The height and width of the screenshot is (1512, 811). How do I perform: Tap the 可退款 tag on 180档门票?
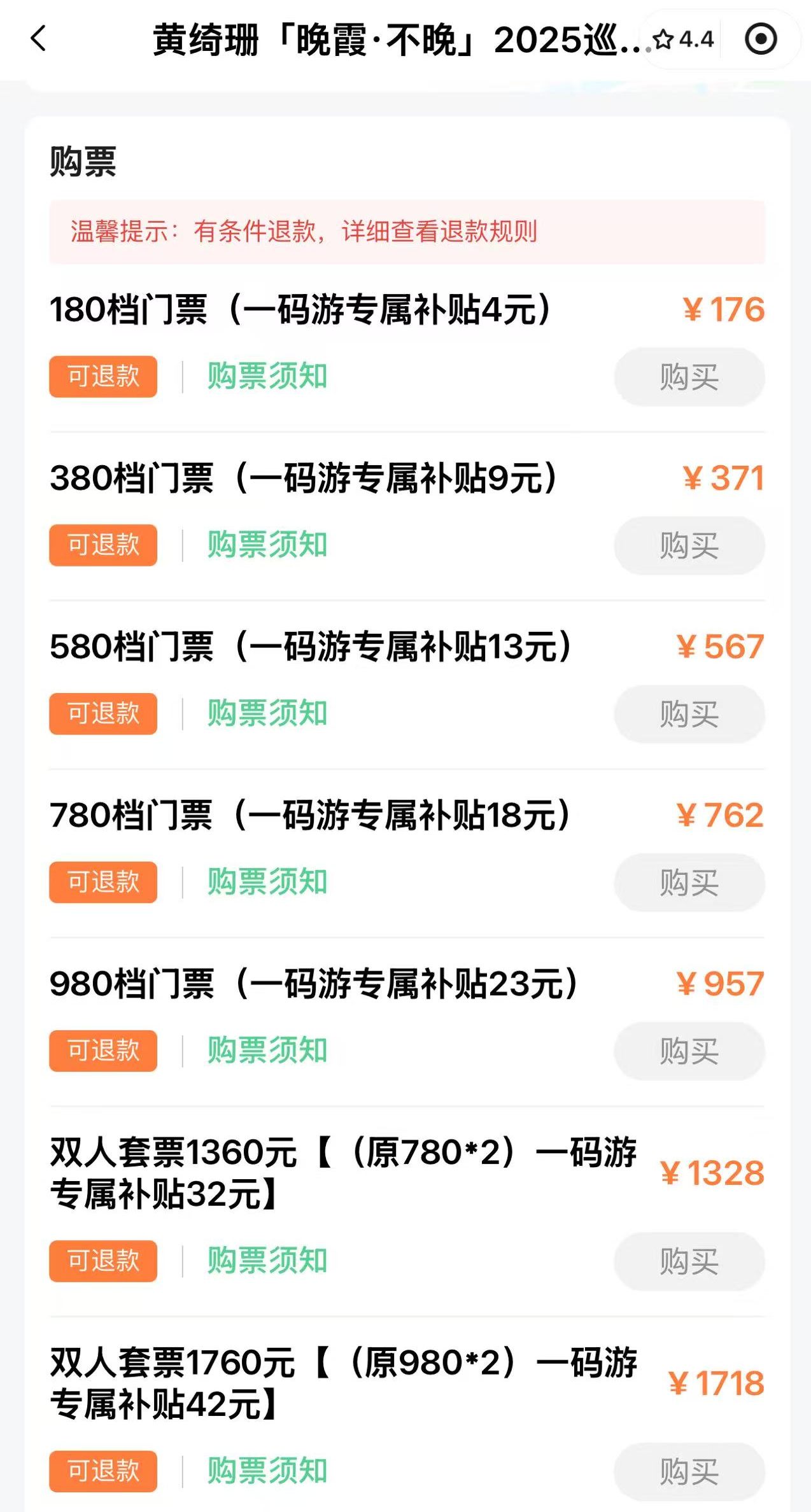tap(103, 376)
